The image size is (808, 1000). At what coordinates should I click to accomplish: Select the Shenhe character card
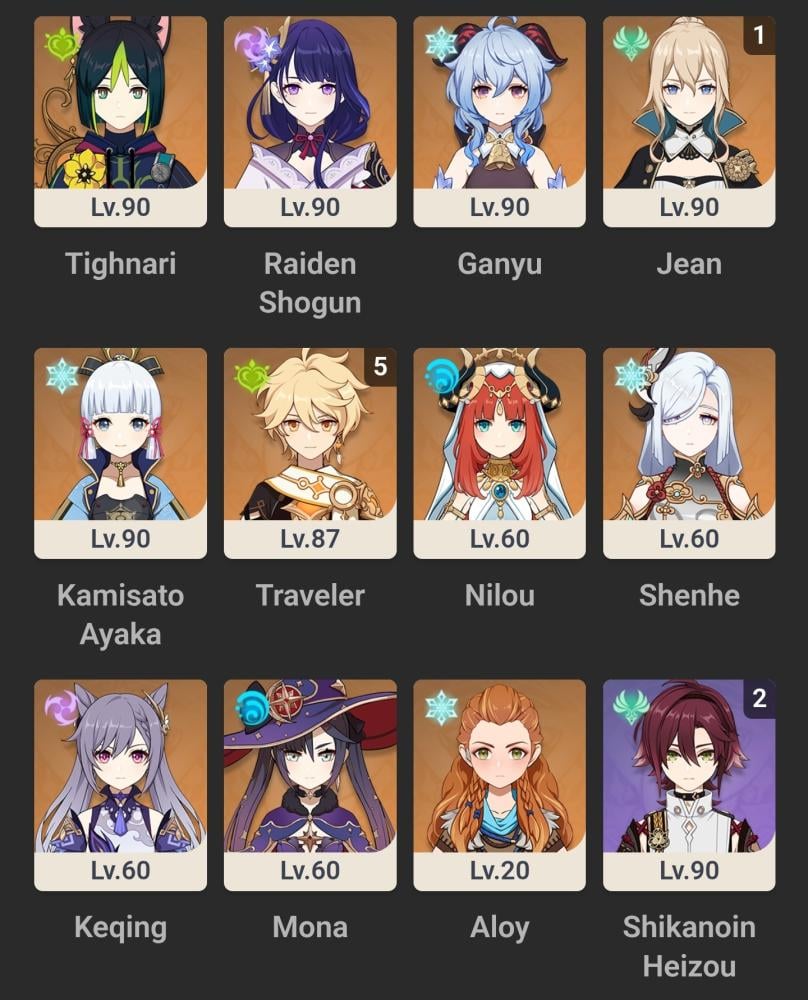[x=689, y=452]
